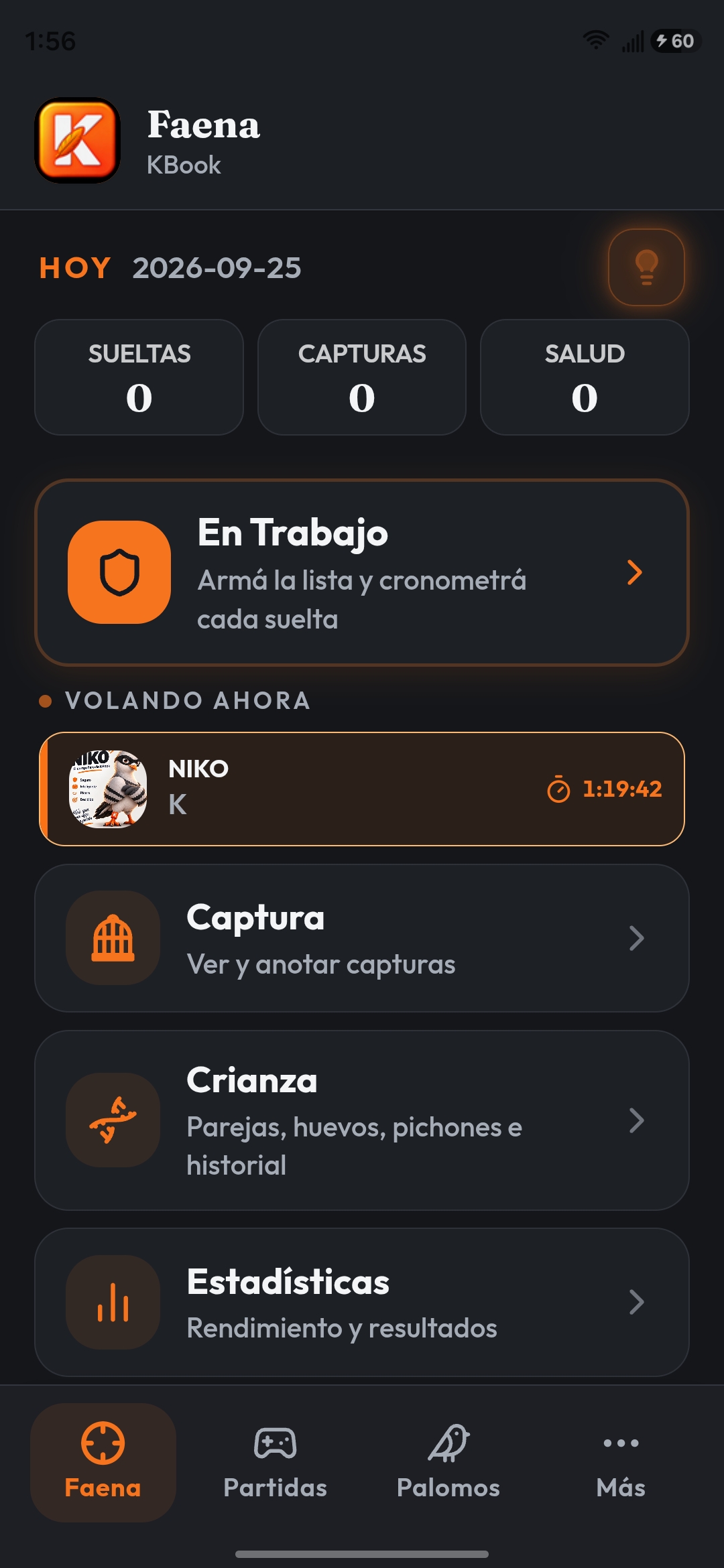
Task: Open NIKO currently flying entry
Action: [362, 789]
